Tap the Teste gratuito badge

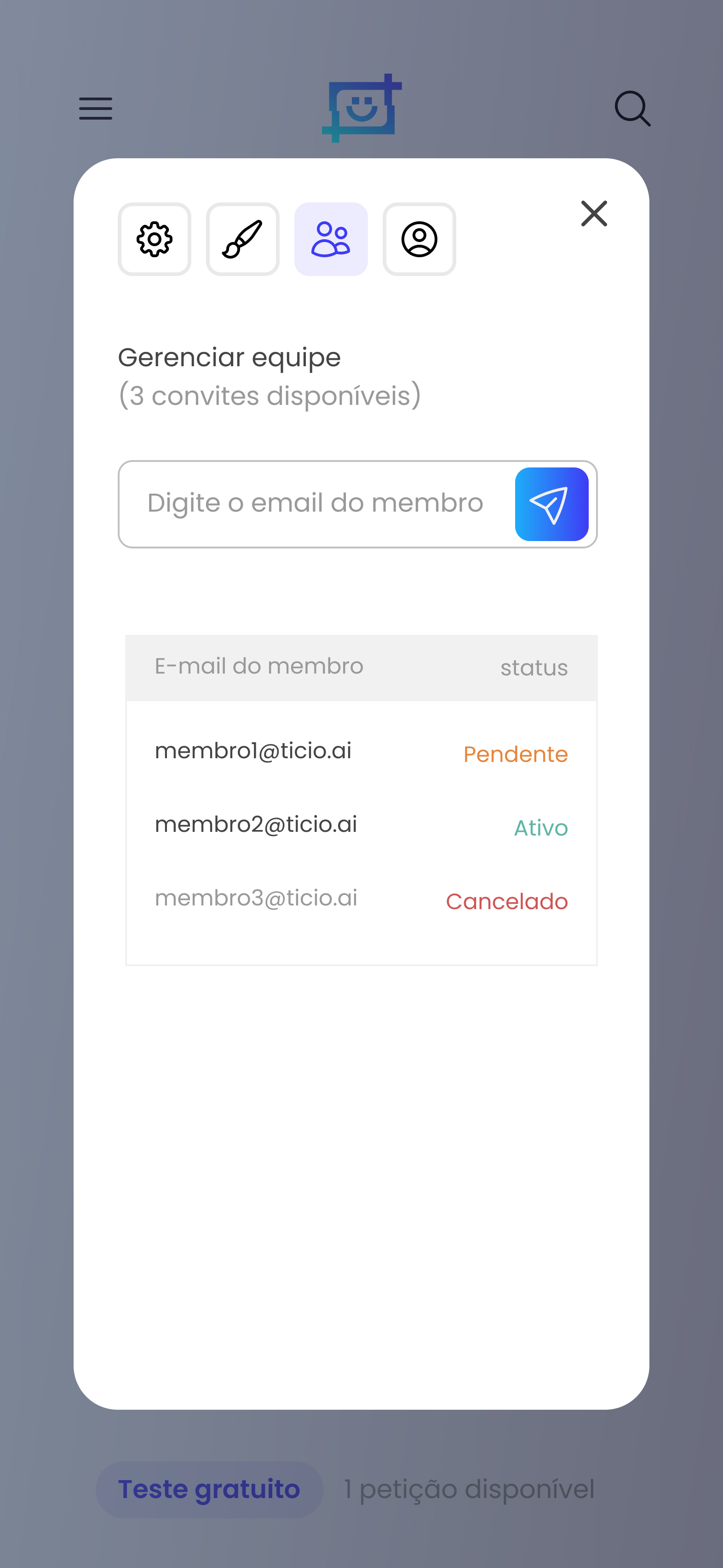209,1489
